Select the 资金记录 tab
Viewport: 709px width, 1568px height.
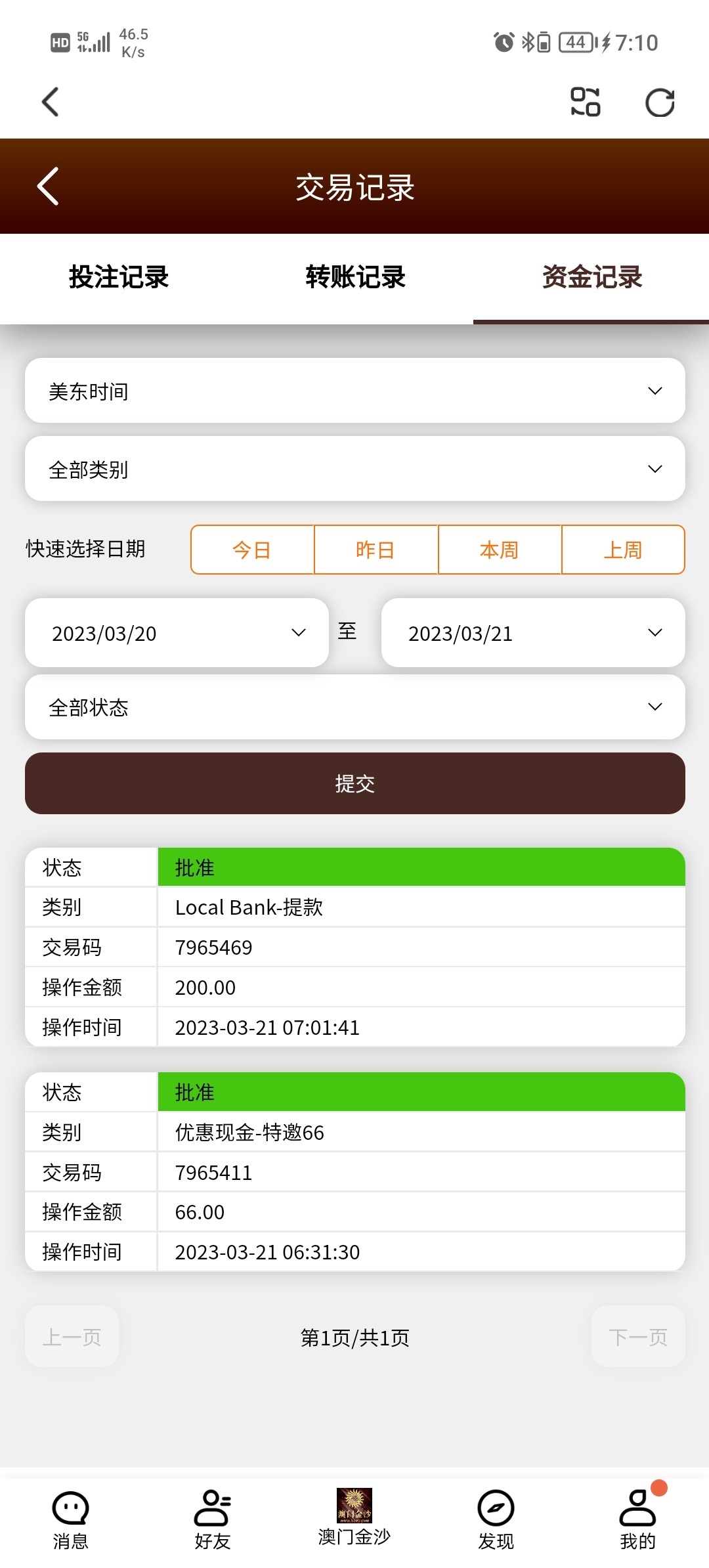click(x=591, y=277)
